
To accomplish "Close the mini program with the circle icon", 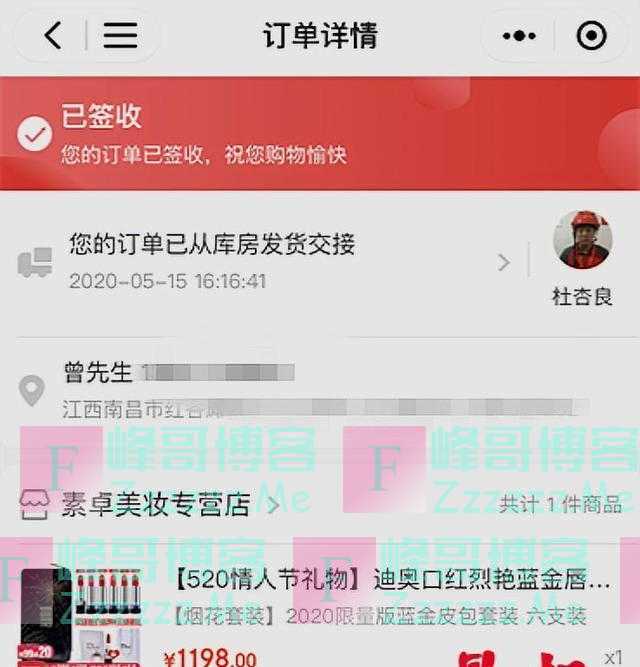I will click(x=592, y=36).
